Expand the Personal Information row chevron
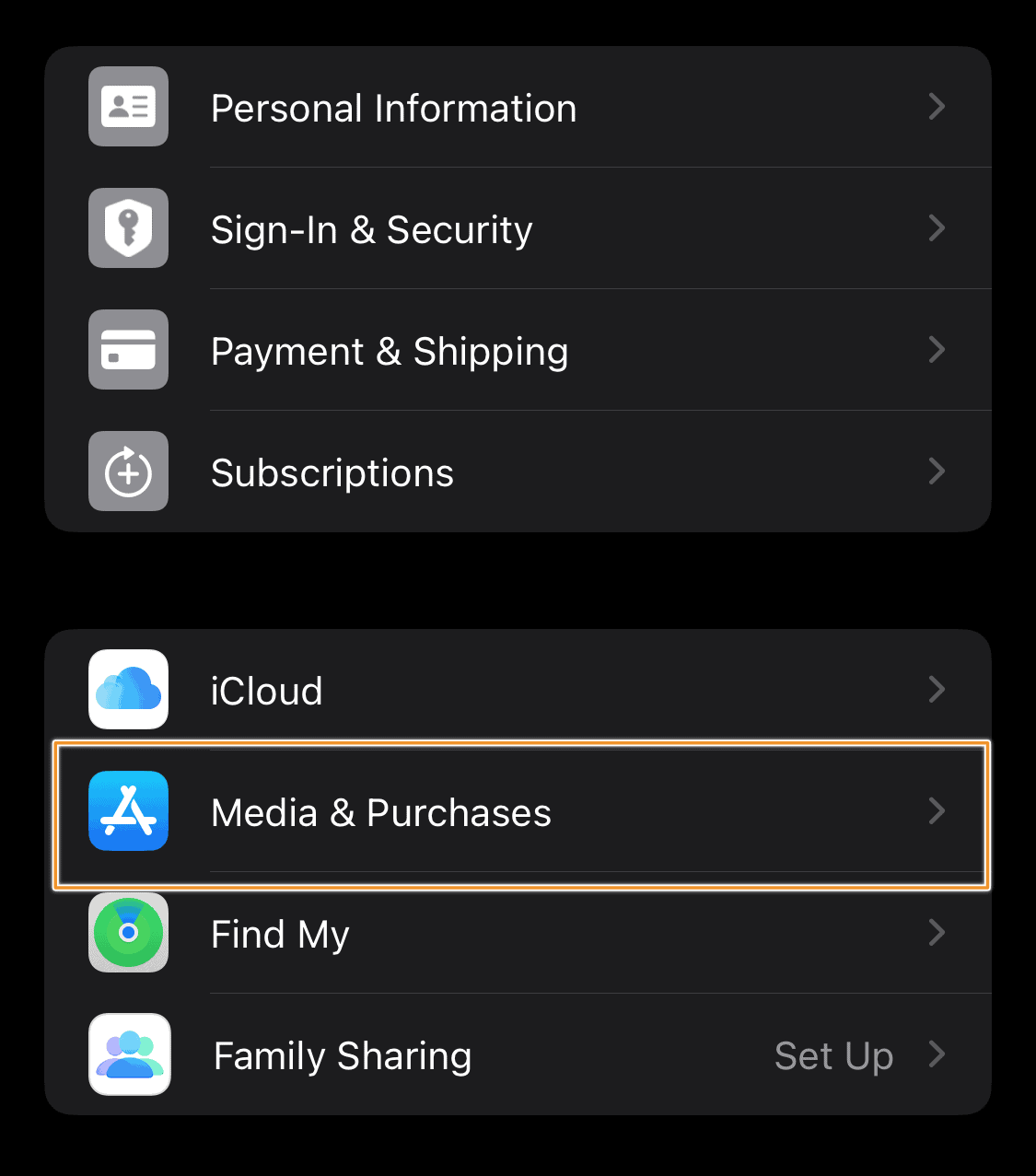 (x=937, y=107)
